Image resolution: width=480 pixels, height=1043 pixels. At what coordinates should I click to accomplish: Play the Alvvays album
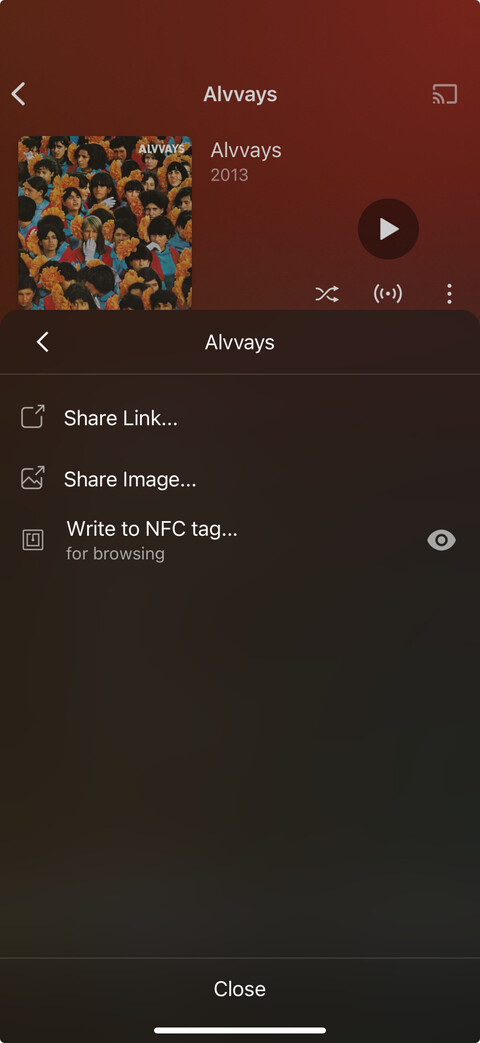[x=388, y=229]
